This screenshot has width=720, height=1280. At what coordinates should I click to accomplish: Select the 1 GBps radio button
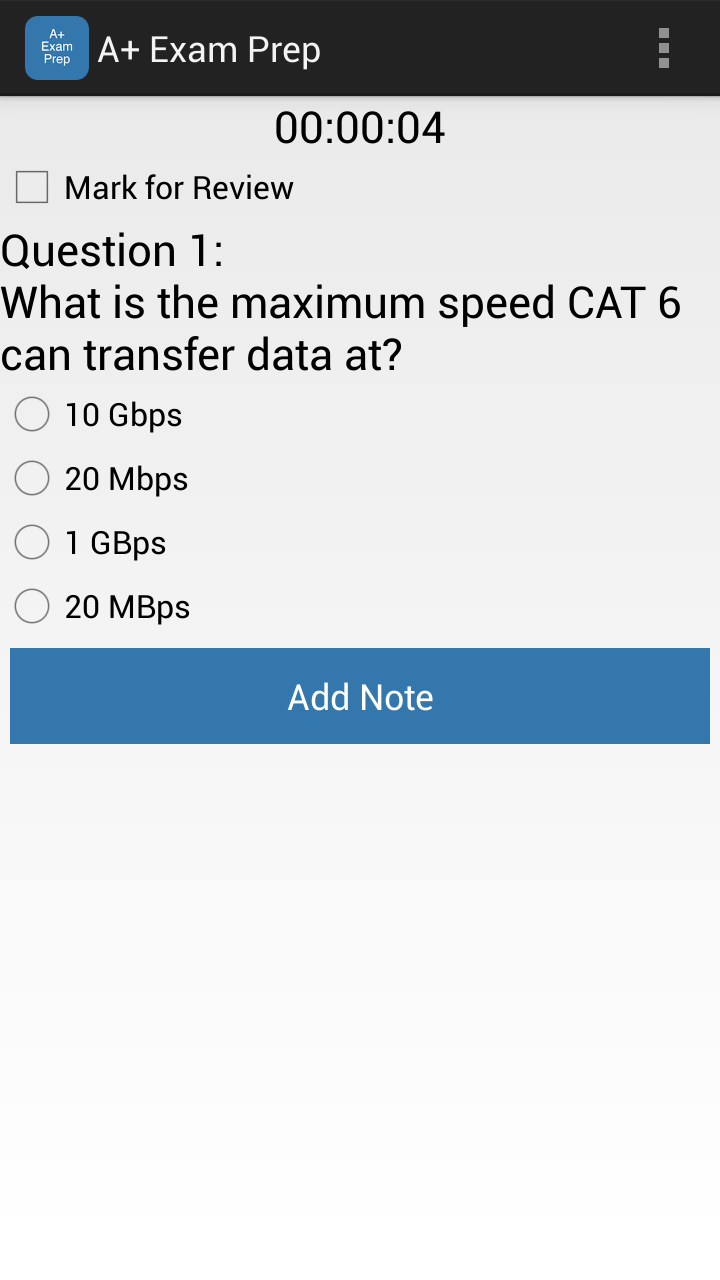(31, 542)
